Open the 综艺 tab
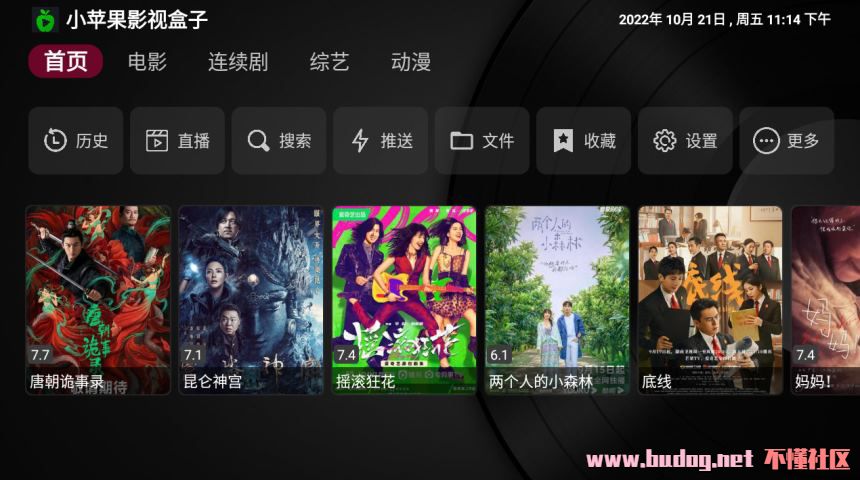The image size is (860, 480). pyautogui.click(x=329, y=62)
